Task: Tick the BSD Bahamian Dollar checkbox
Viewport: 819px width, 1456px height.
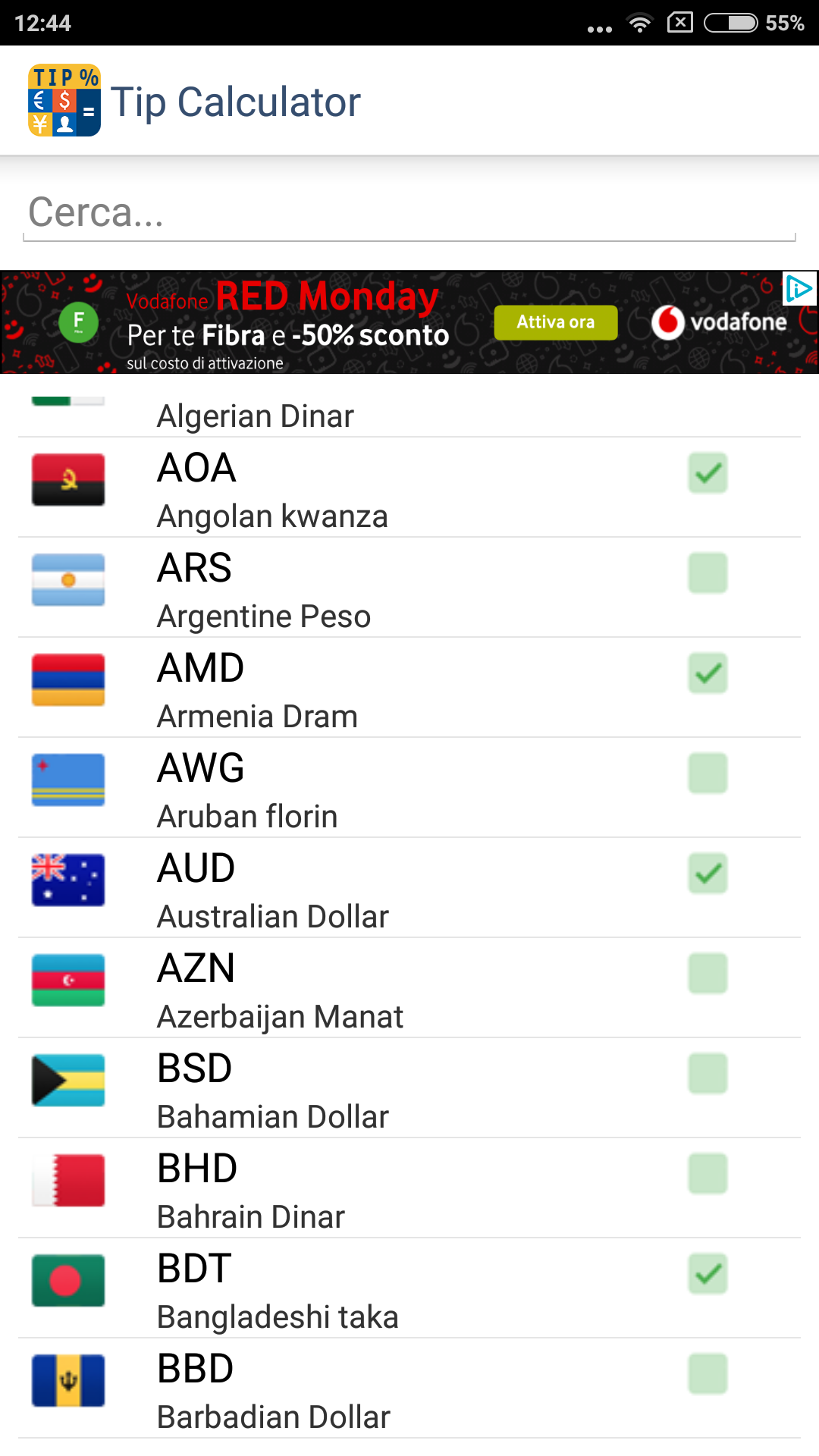Action: (x=708, y=1074)
